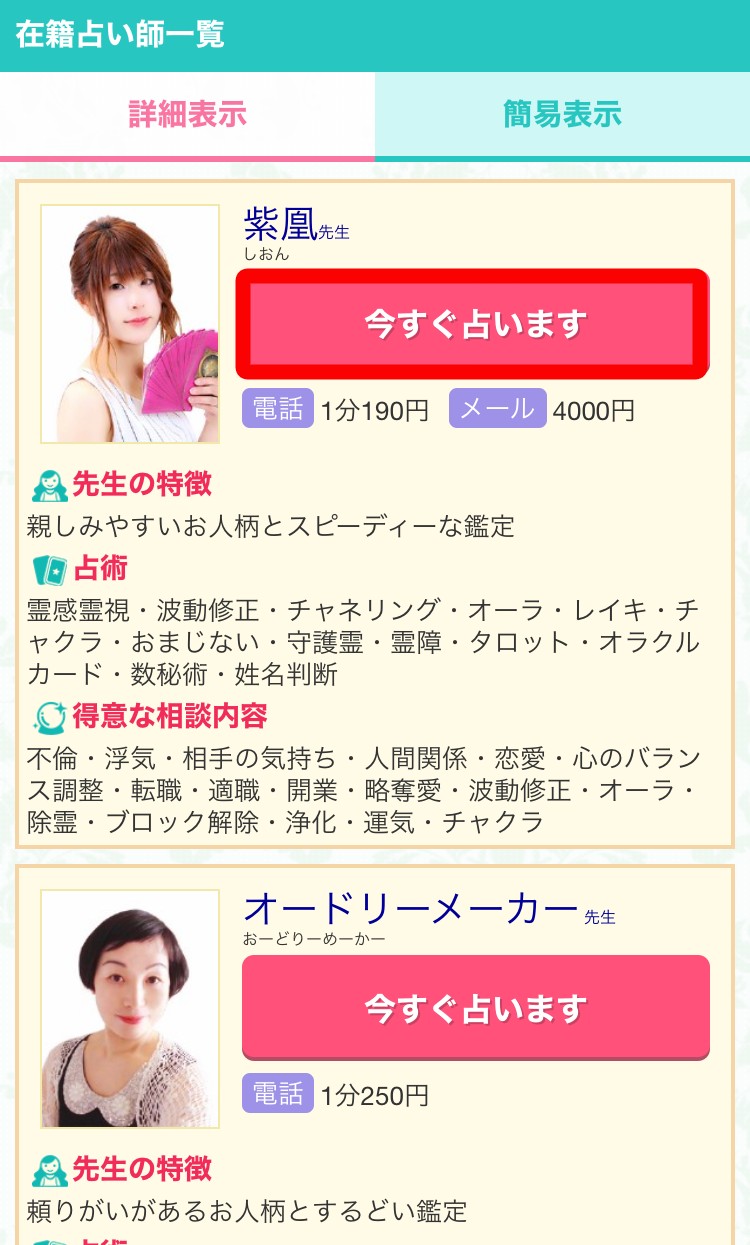Image resolution: width=750 pixels, height=1245 pixels.
Task: Open the 紫凰 name link
Action: pyautogui.click(x=280, y=226)
